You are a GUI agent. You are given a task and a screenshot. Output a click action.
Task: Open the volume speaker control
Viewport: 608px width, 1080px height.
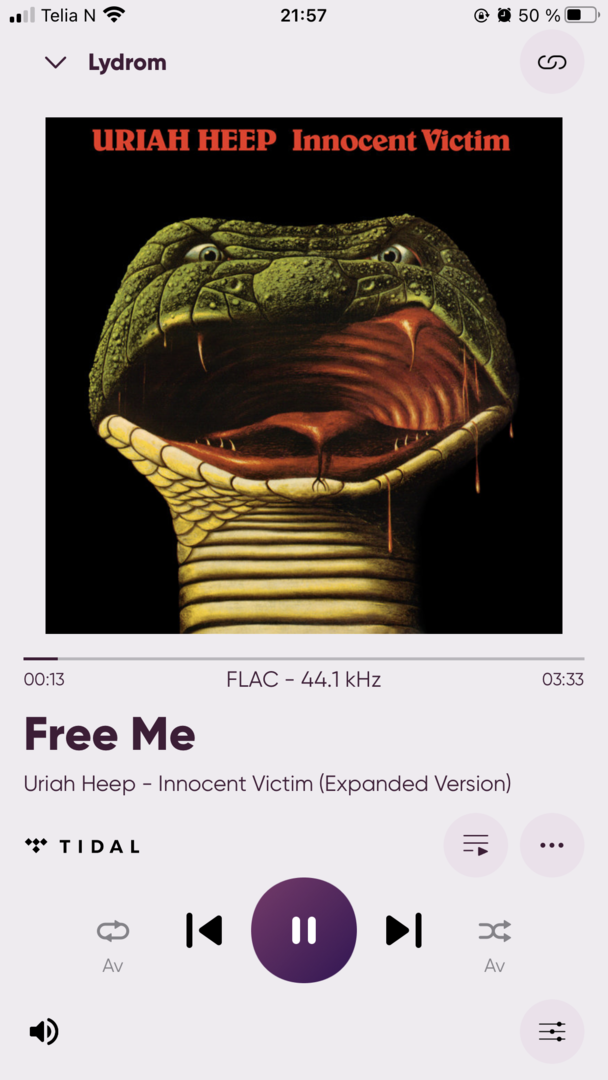43,1032
